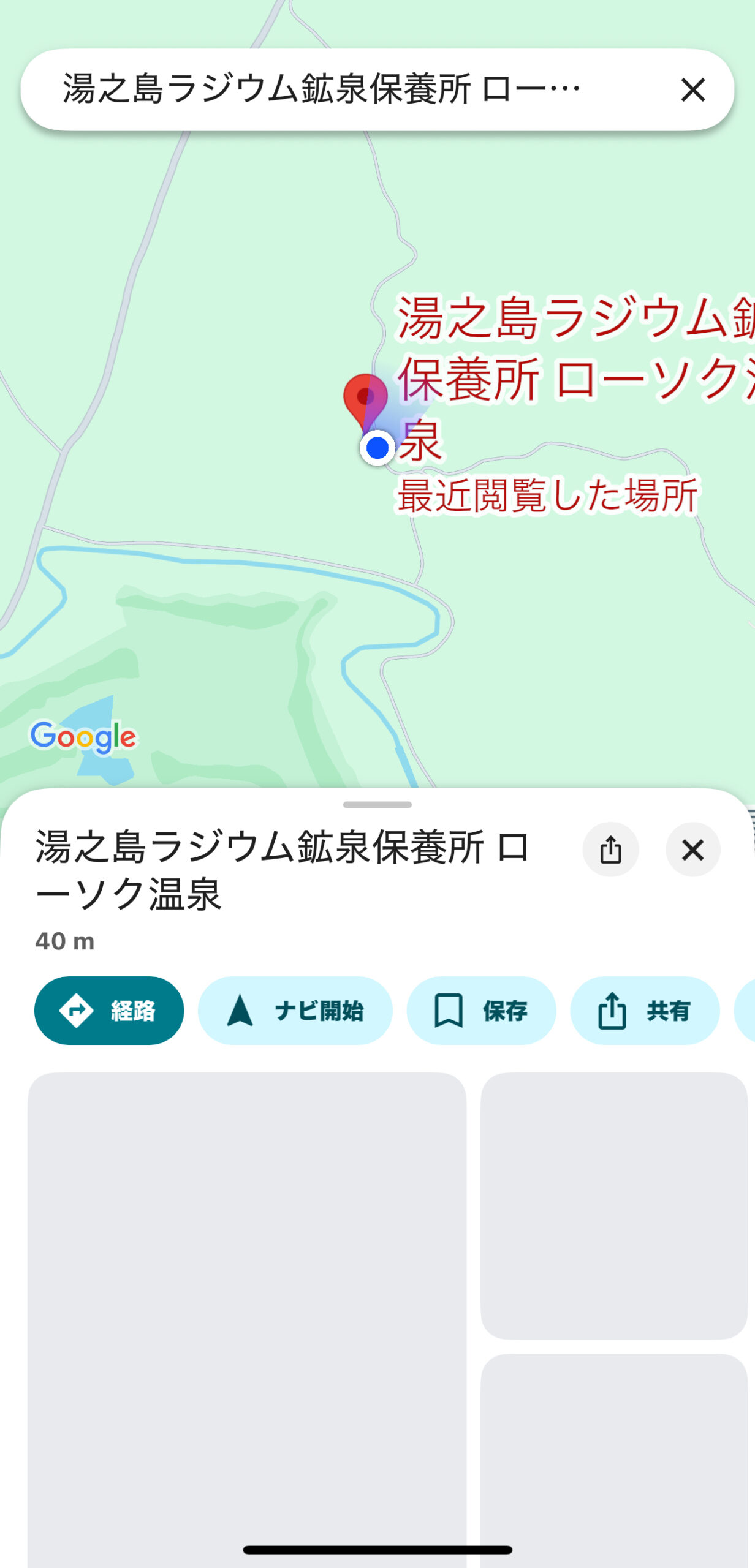Start navigation with ナビ開始
The width and height of the screenshot is (755, 1568).
295,1011
